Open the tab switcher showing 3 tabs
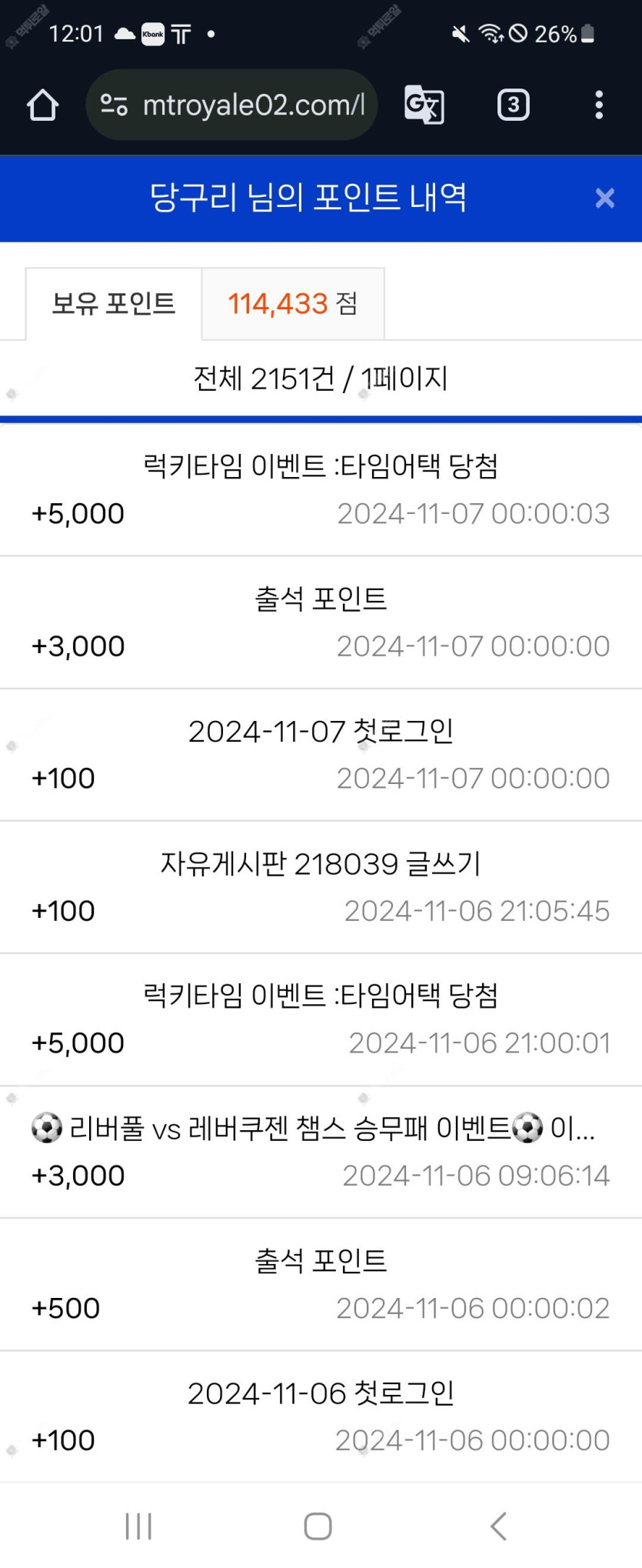 pyautogui.click(x=513, y=105)
